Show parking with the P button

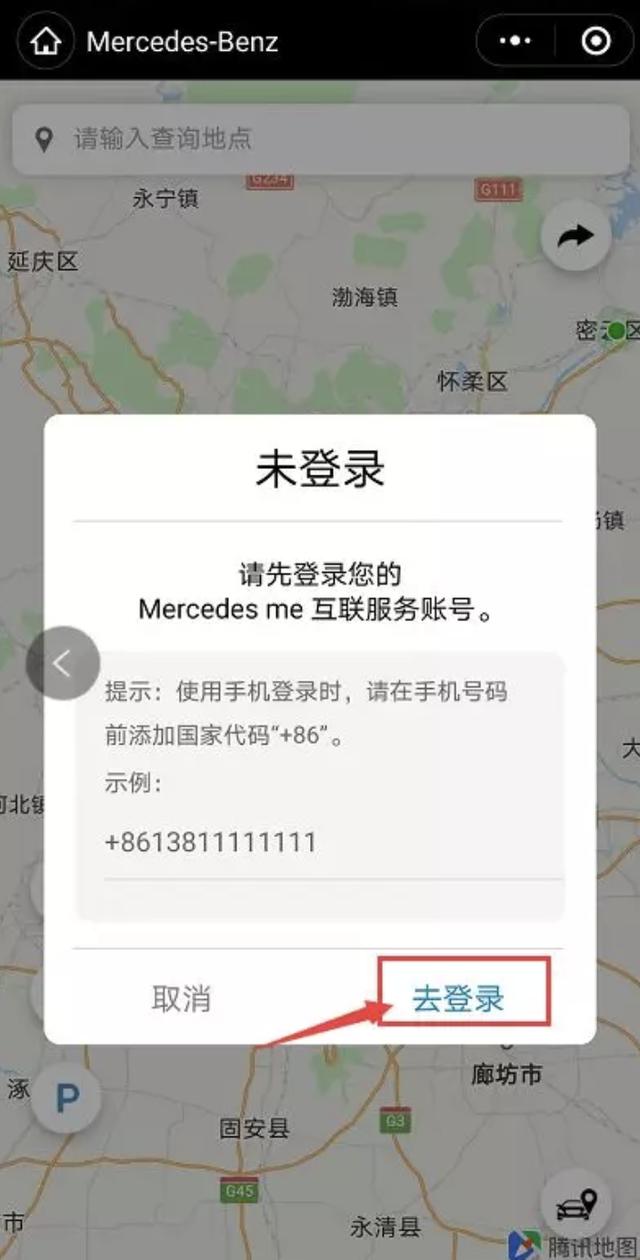pos(66,1099)
